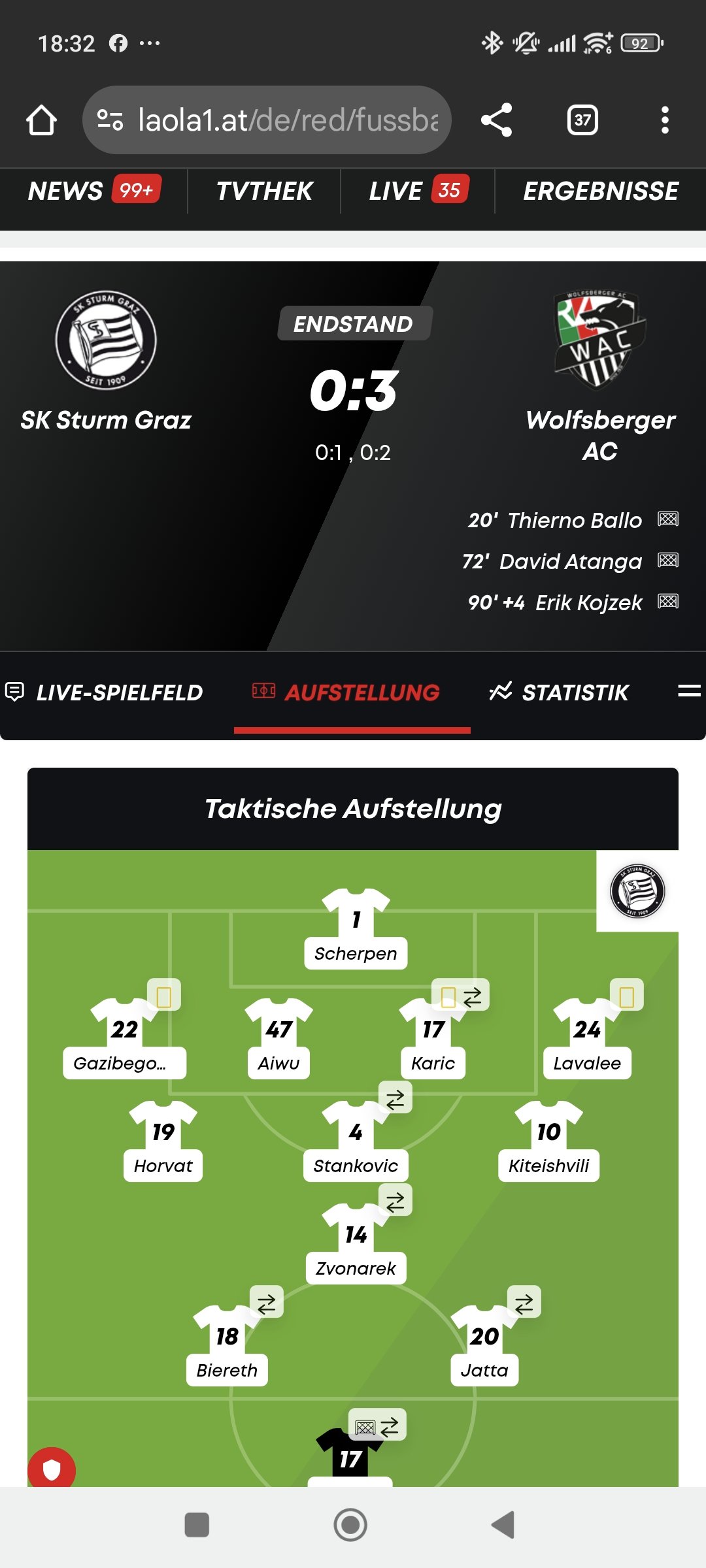Open player Kiteishvili number 10

[x=549, y=1141]
